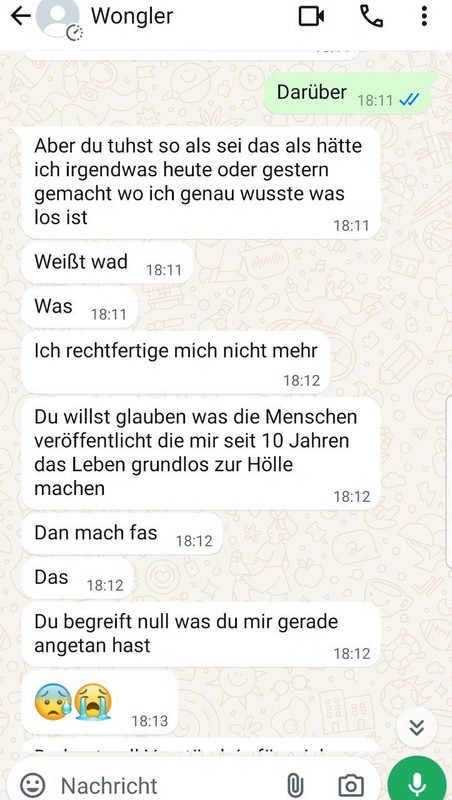Start a video call with Wongler

[x=311, y=16]
